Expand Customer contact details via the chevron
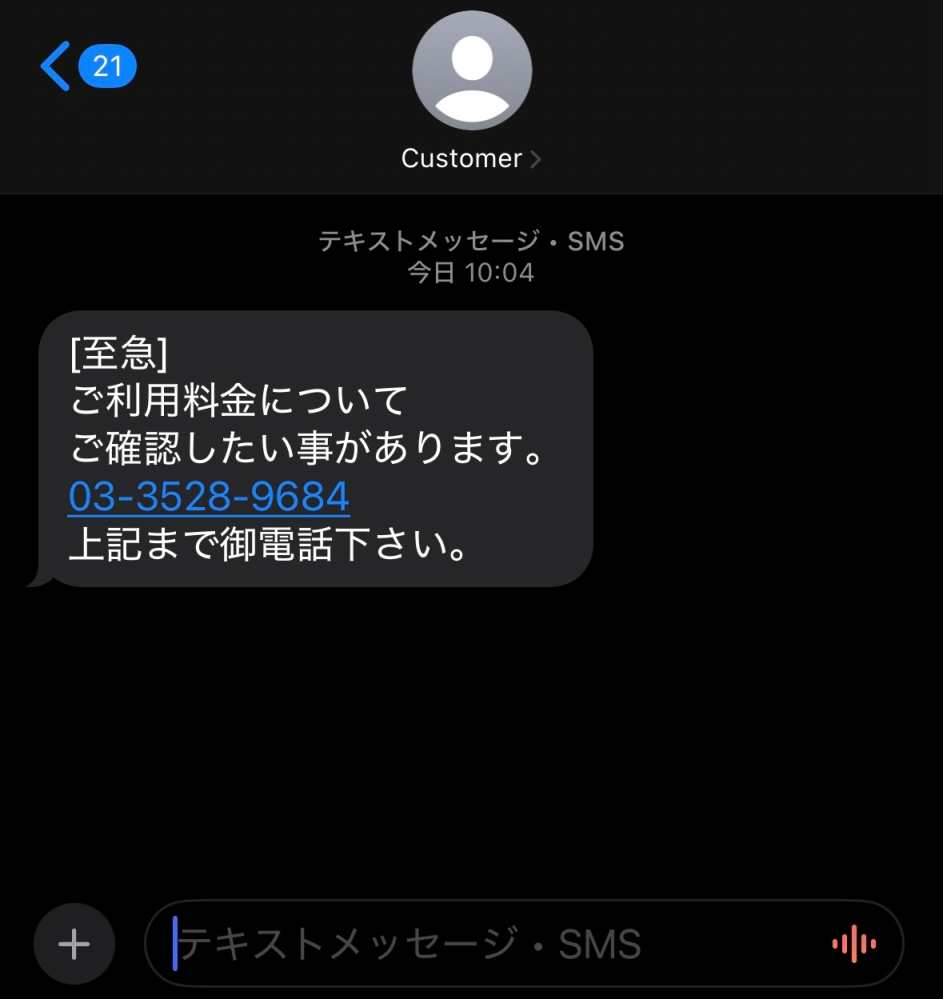 [x=536, y=158]
